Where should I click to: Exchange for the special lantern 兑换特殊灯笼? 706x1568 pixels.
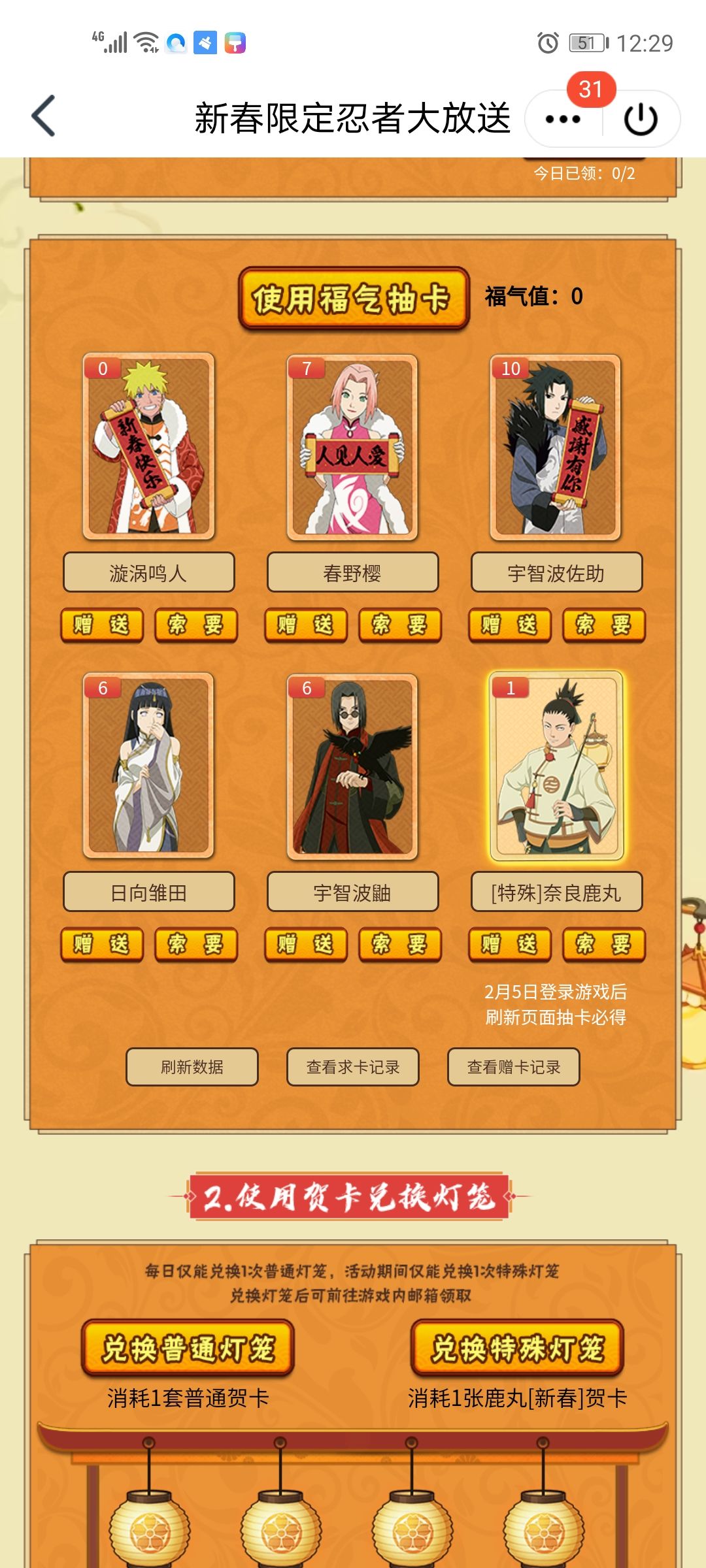pos(517,1348)
